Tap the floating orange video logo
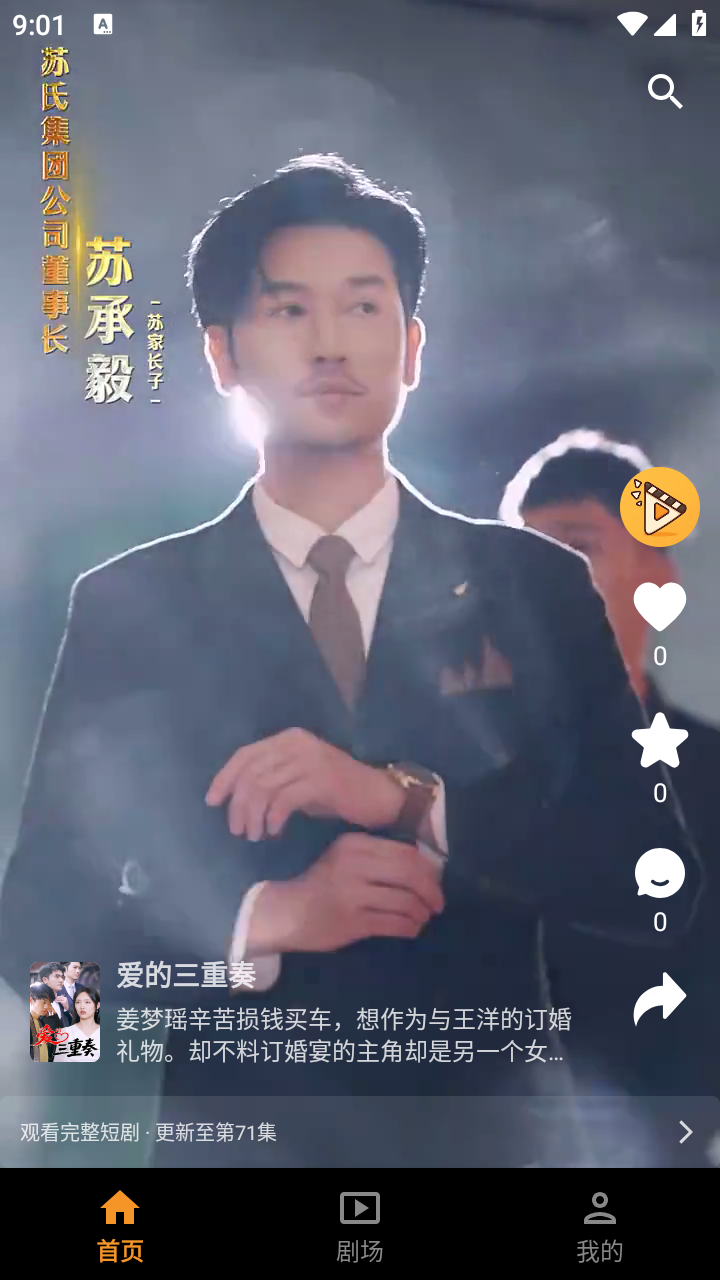 (x=660, y=508)
